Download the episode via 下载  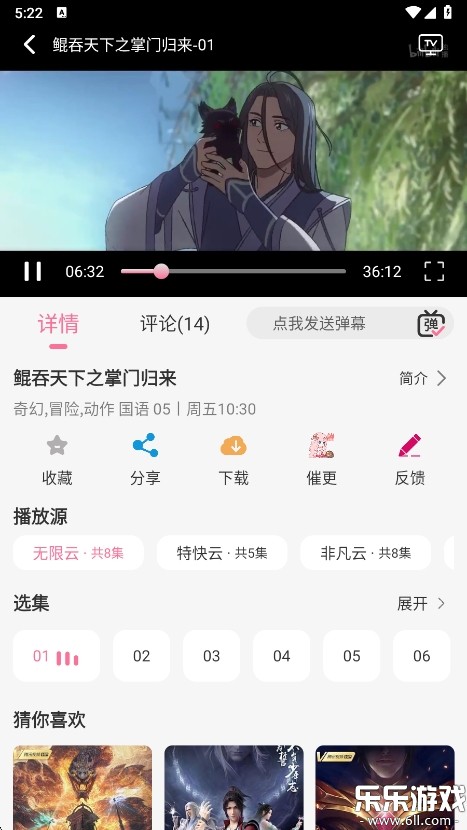pos(234,459)
